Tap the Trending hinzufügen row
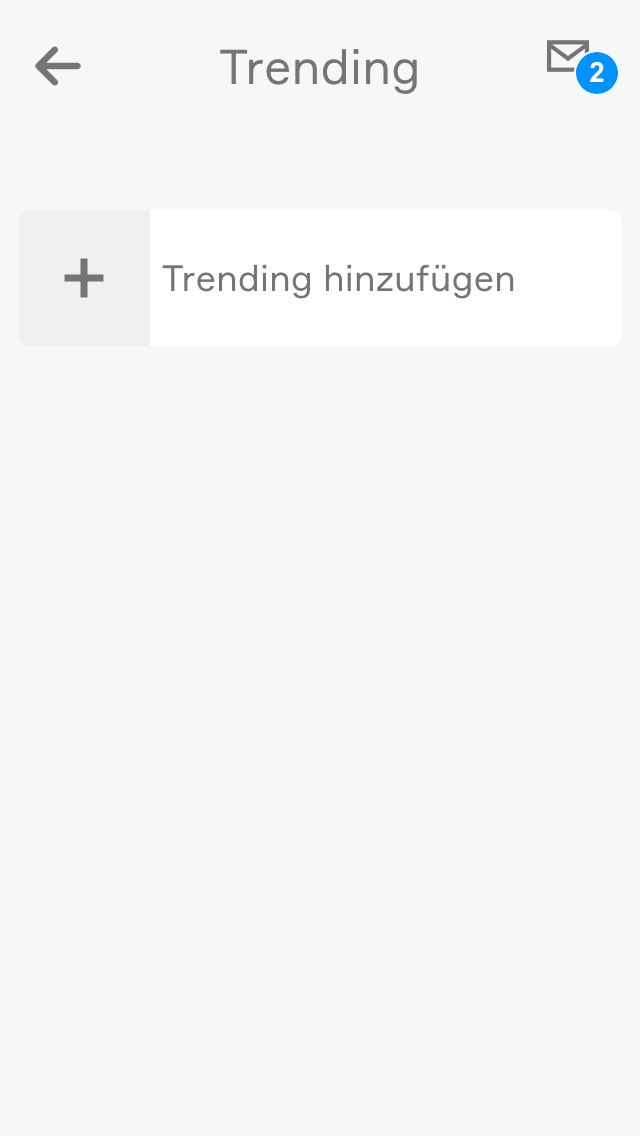This screenshot has width=640, height=1136. point(320,278)
